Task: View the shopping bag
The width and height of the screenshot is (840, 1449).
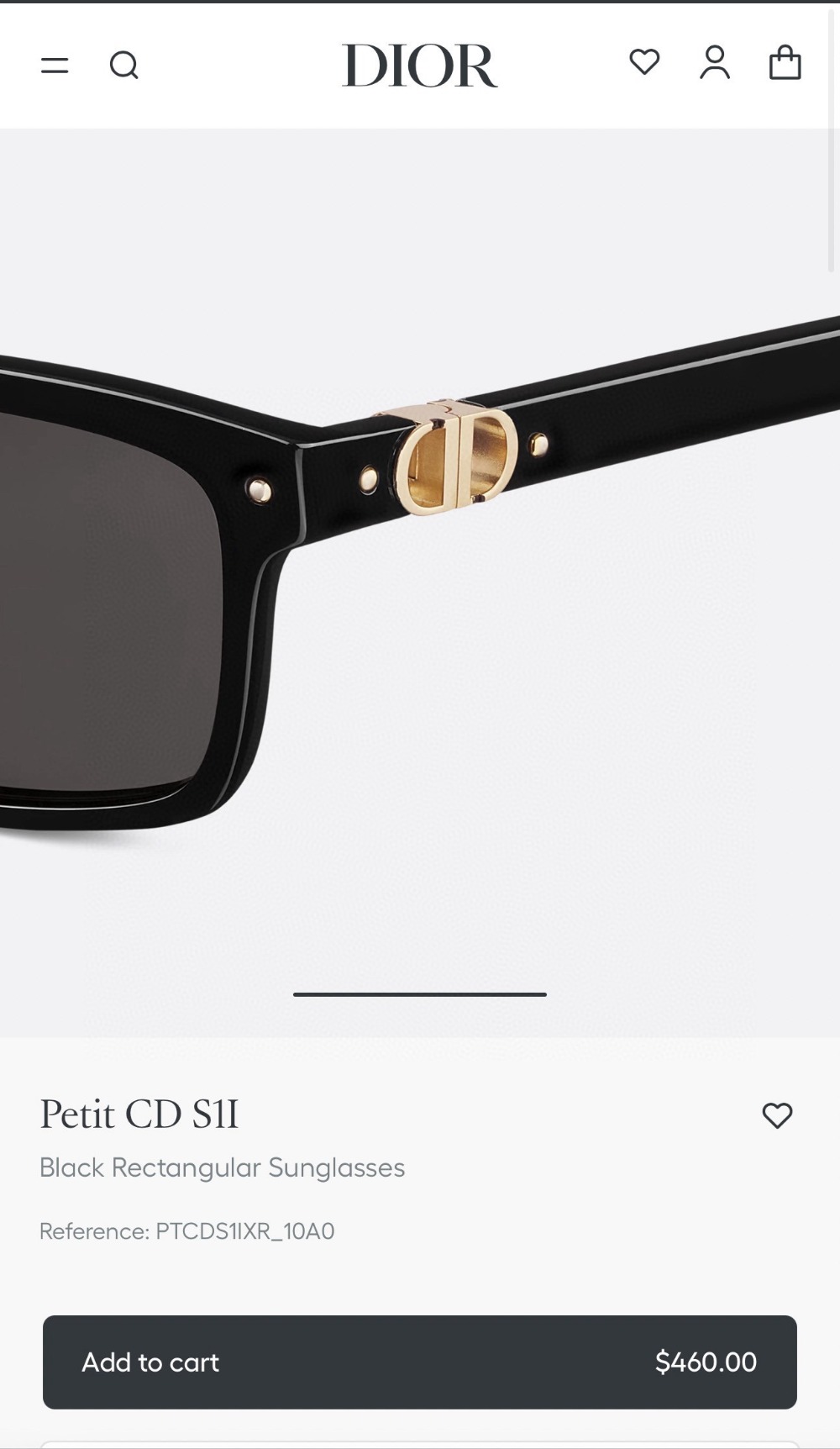Action: pyautogui.click(x=785, y=63)
